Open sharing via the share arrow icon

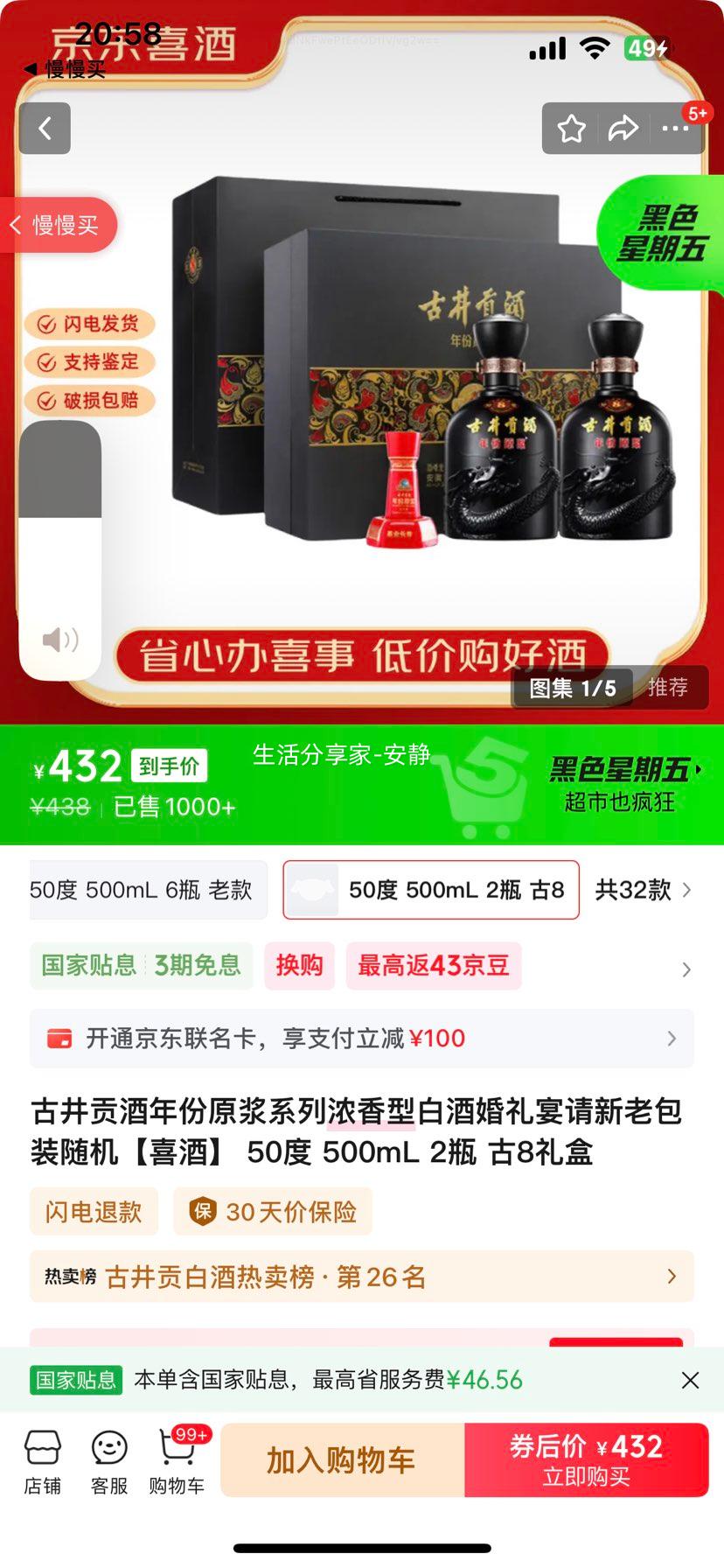[623, 128]
